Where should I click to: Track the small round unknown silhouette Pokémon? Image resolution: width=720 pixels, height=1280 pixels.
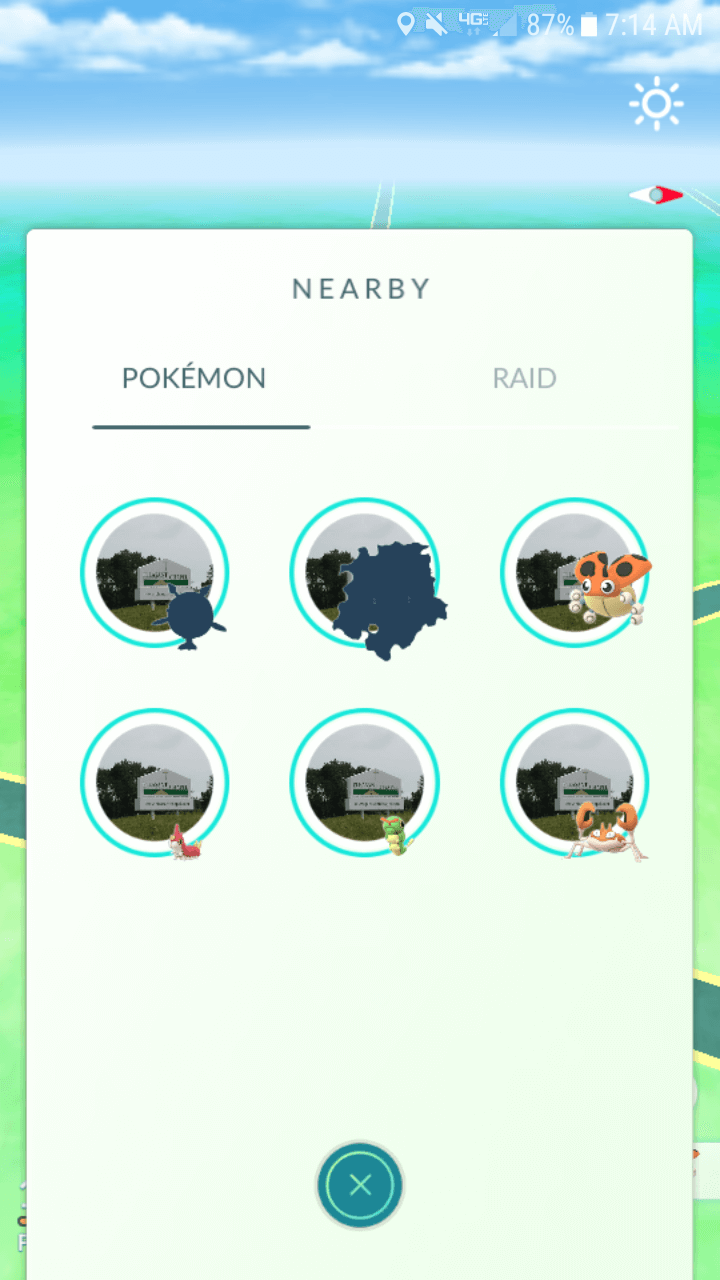(155, 573)
